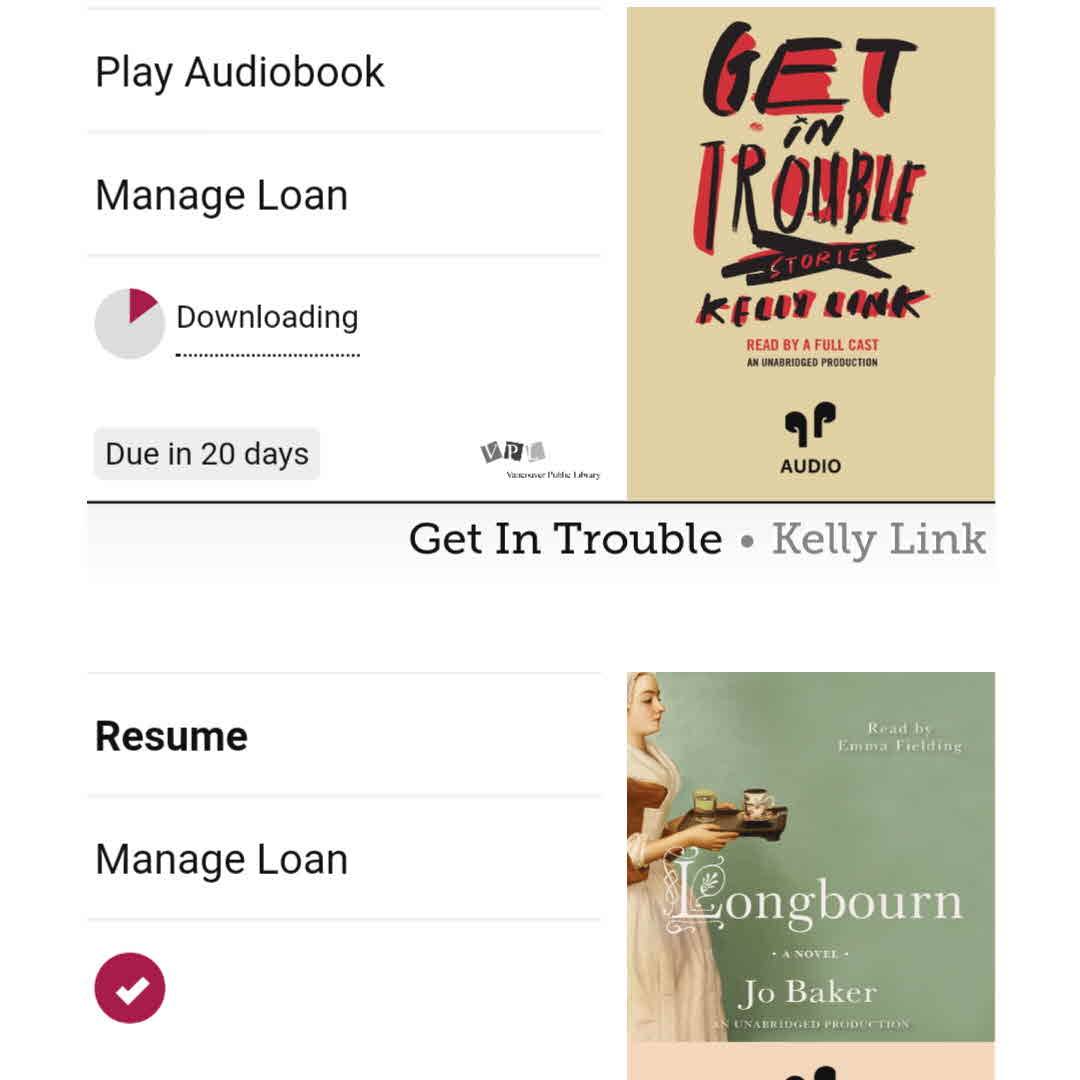1080x1080 pixels.
Task: Open the Get In Trouble cover
Action: tap(810, 252)
